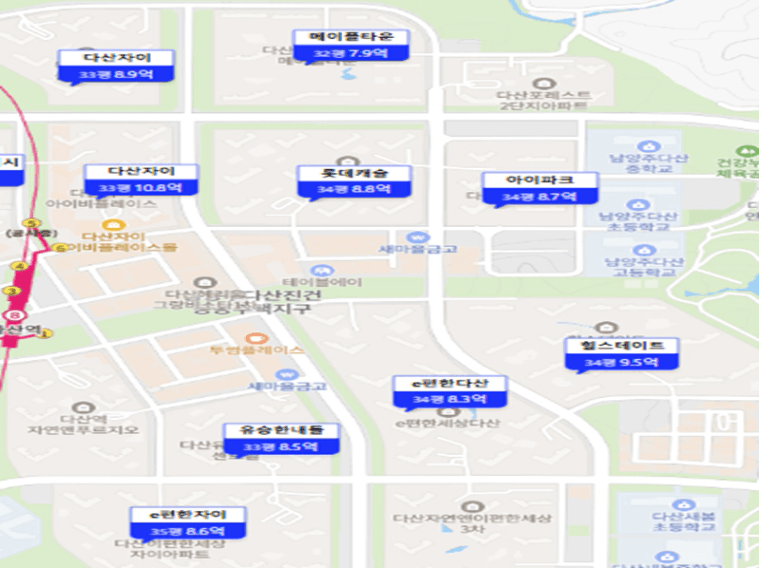Select the 다산자이 33평 8.9억 marker
This screenshot has width=759, height=568.
point(117,66)
